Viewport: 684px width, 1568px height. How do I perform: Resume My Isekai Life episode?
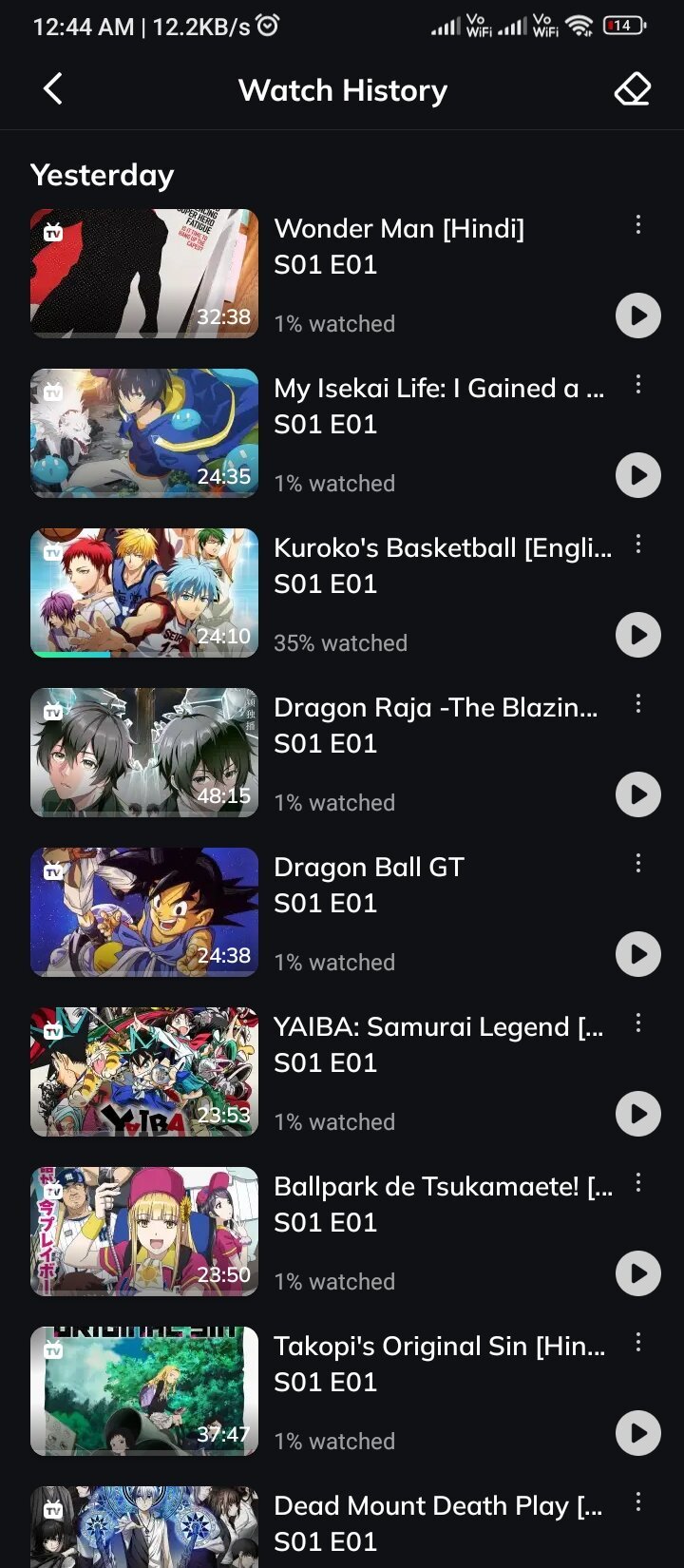pos(637,475)
